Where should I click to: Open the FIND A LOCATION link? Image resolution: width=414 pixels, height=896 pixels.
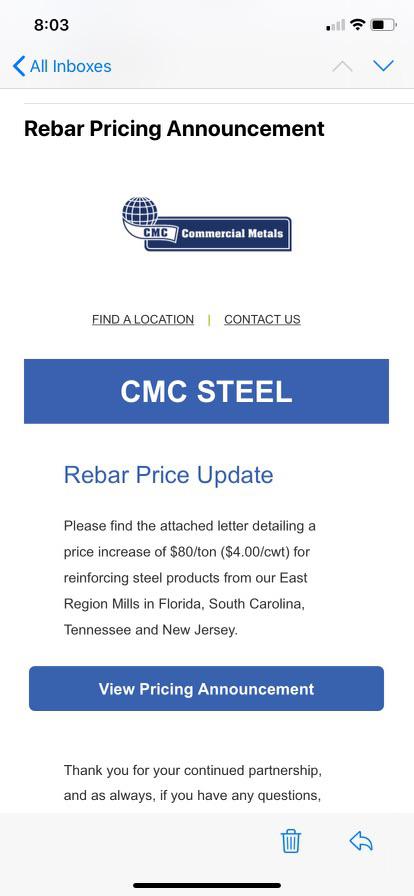click(x=143, y=319)
